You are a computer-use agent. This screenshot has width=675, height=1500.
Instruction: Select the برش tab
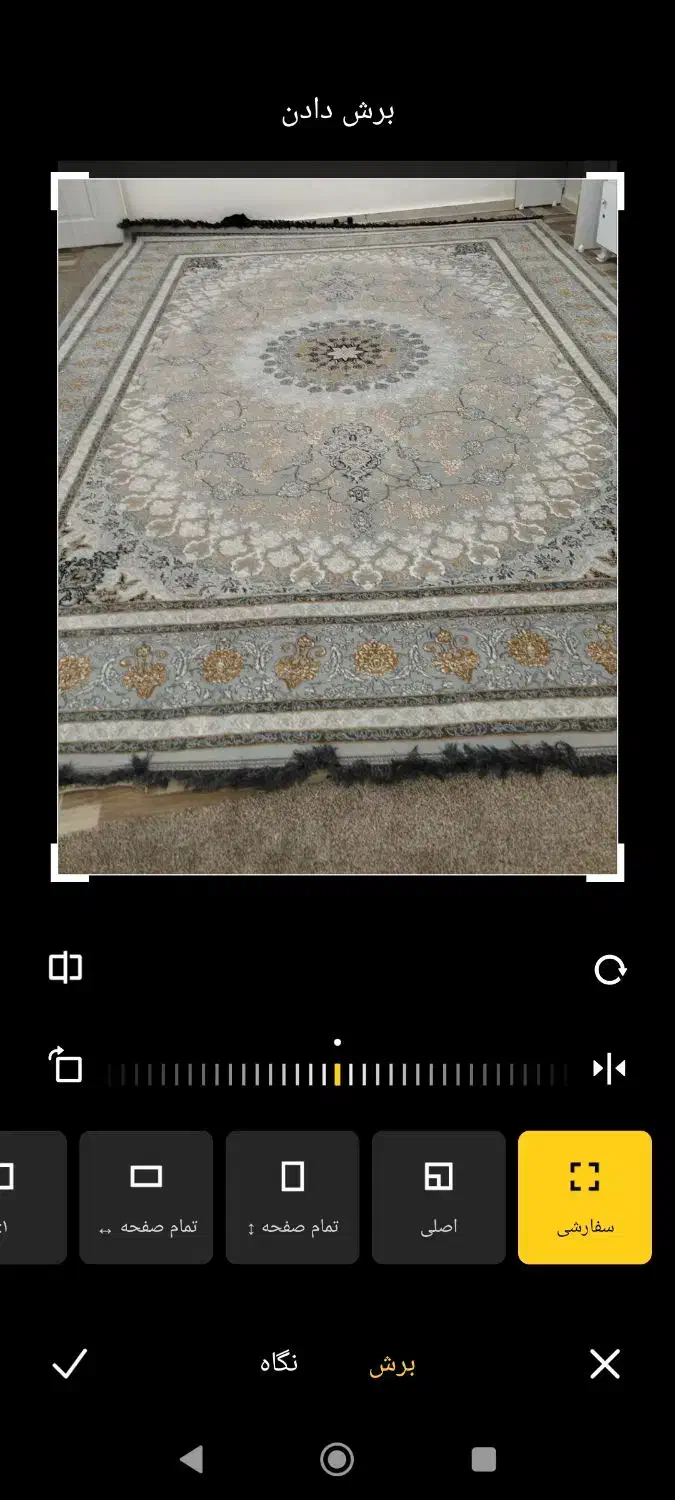click(392, 1365)
